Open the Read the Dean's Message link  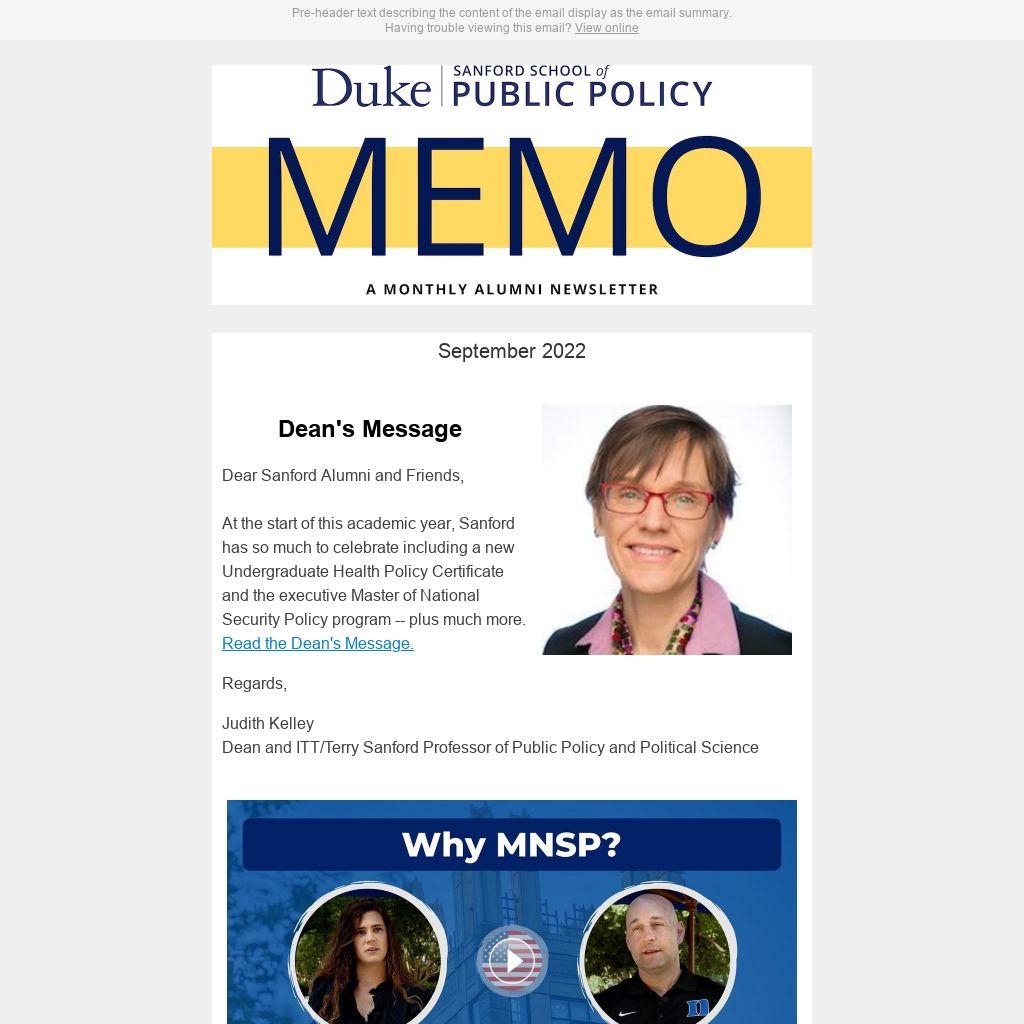317,643
